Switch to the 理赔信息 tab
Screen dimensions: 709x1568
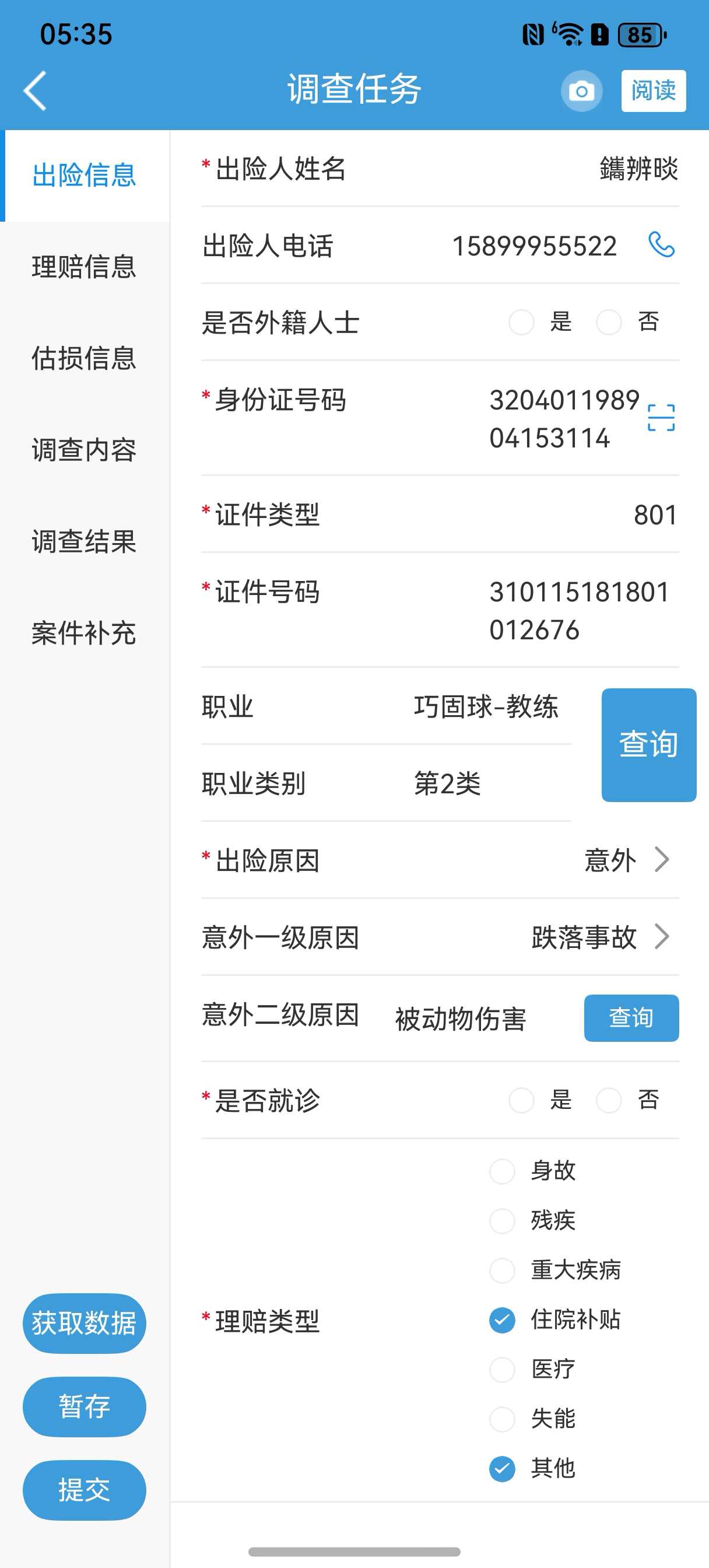point(85,267)
